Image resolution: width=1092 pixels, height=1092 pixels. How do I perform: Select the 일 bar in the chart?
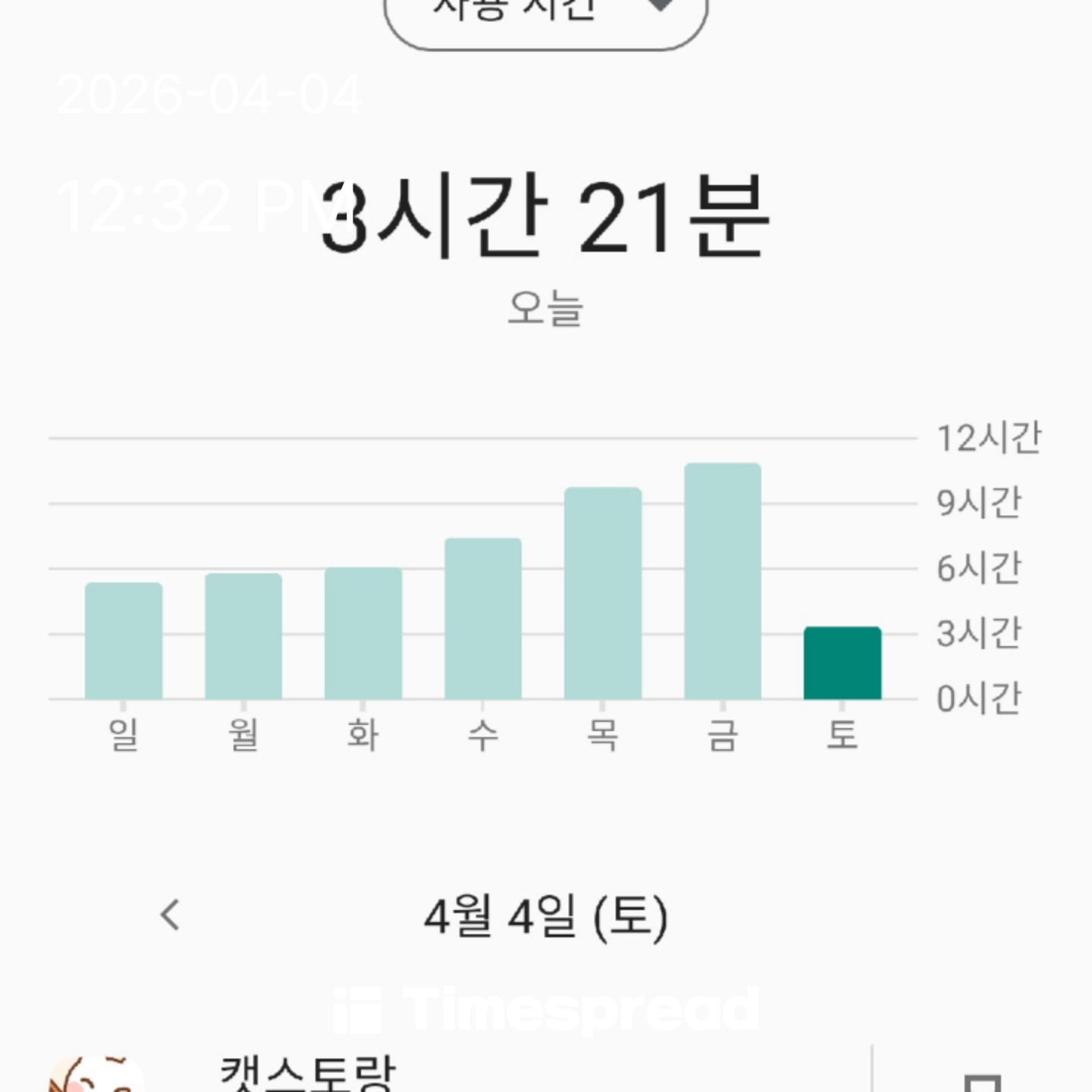(x=124, y=641)
